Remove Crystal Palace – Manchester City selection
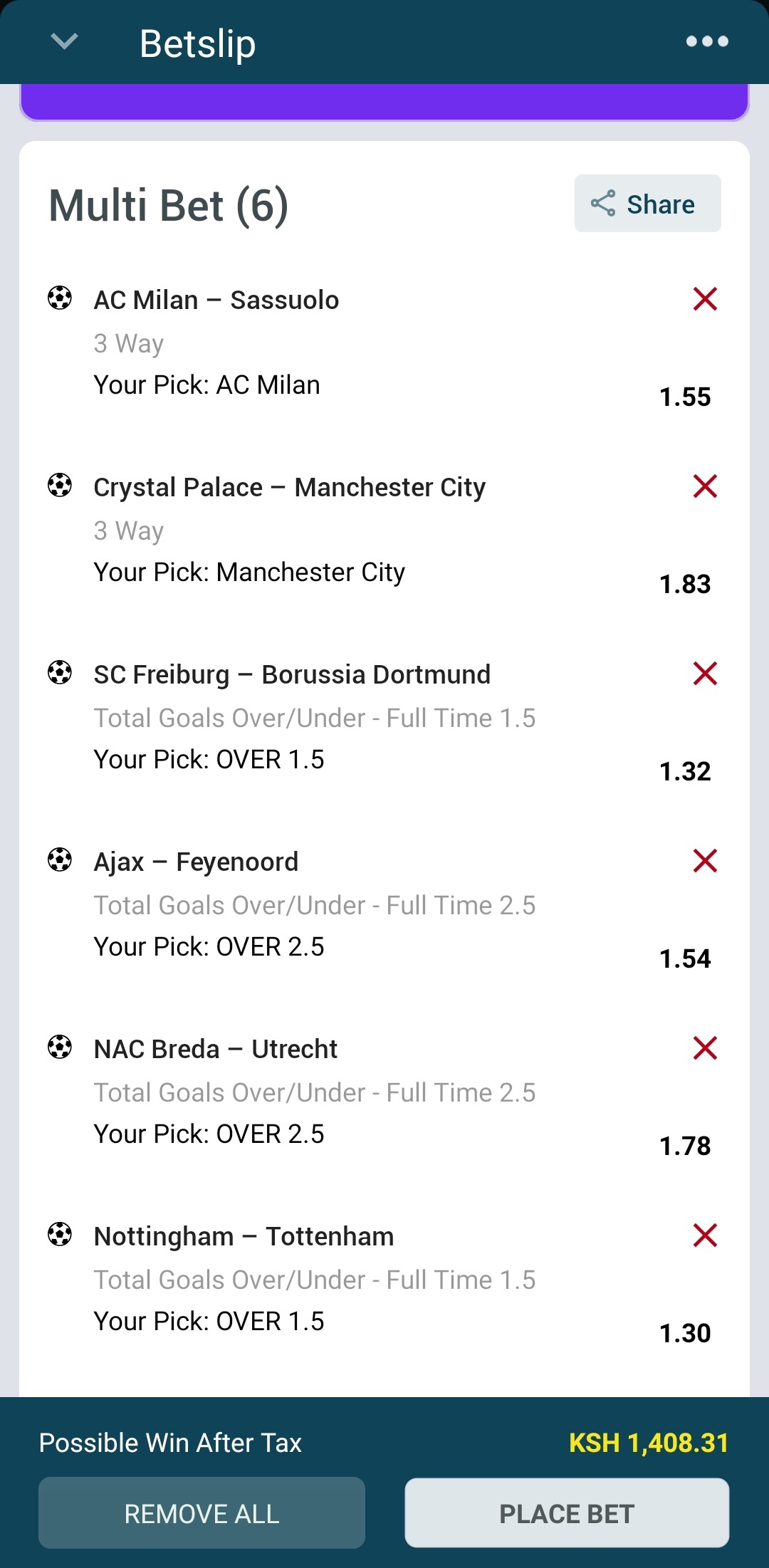 [704, 486]
